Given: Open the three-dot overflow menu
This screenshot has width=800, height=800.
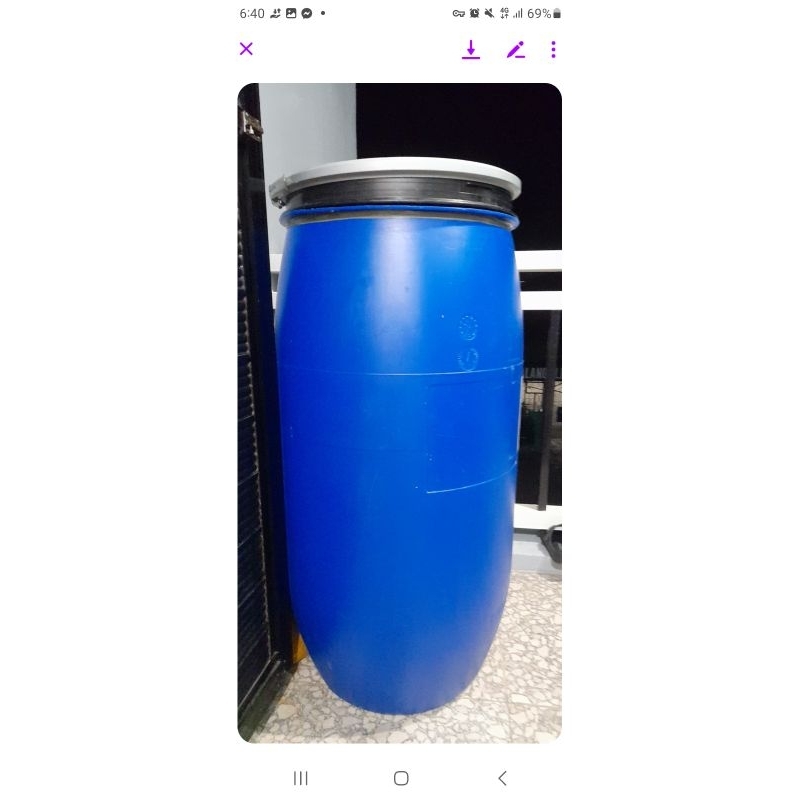Looking at the screenshot, I should pos(553,49).
